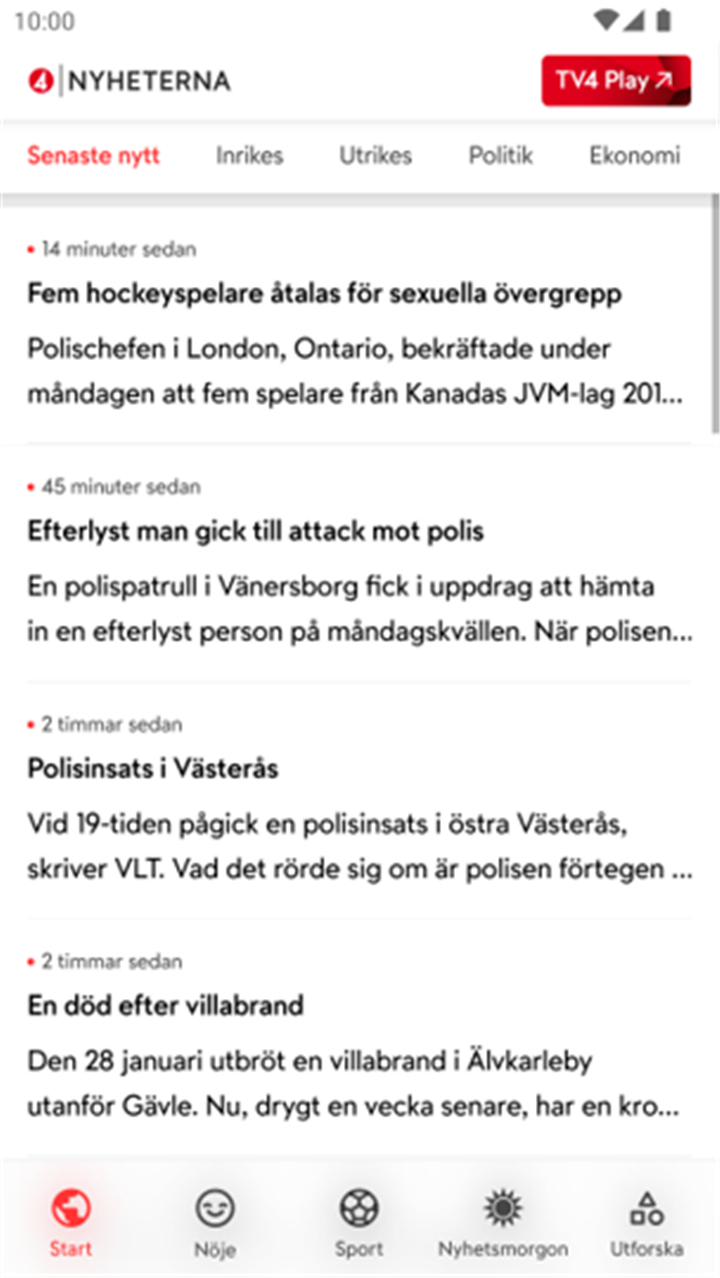This screenshot has width=720, height=1278.
Task: Switch to the Utrikes tab
Action: (375, 156)
